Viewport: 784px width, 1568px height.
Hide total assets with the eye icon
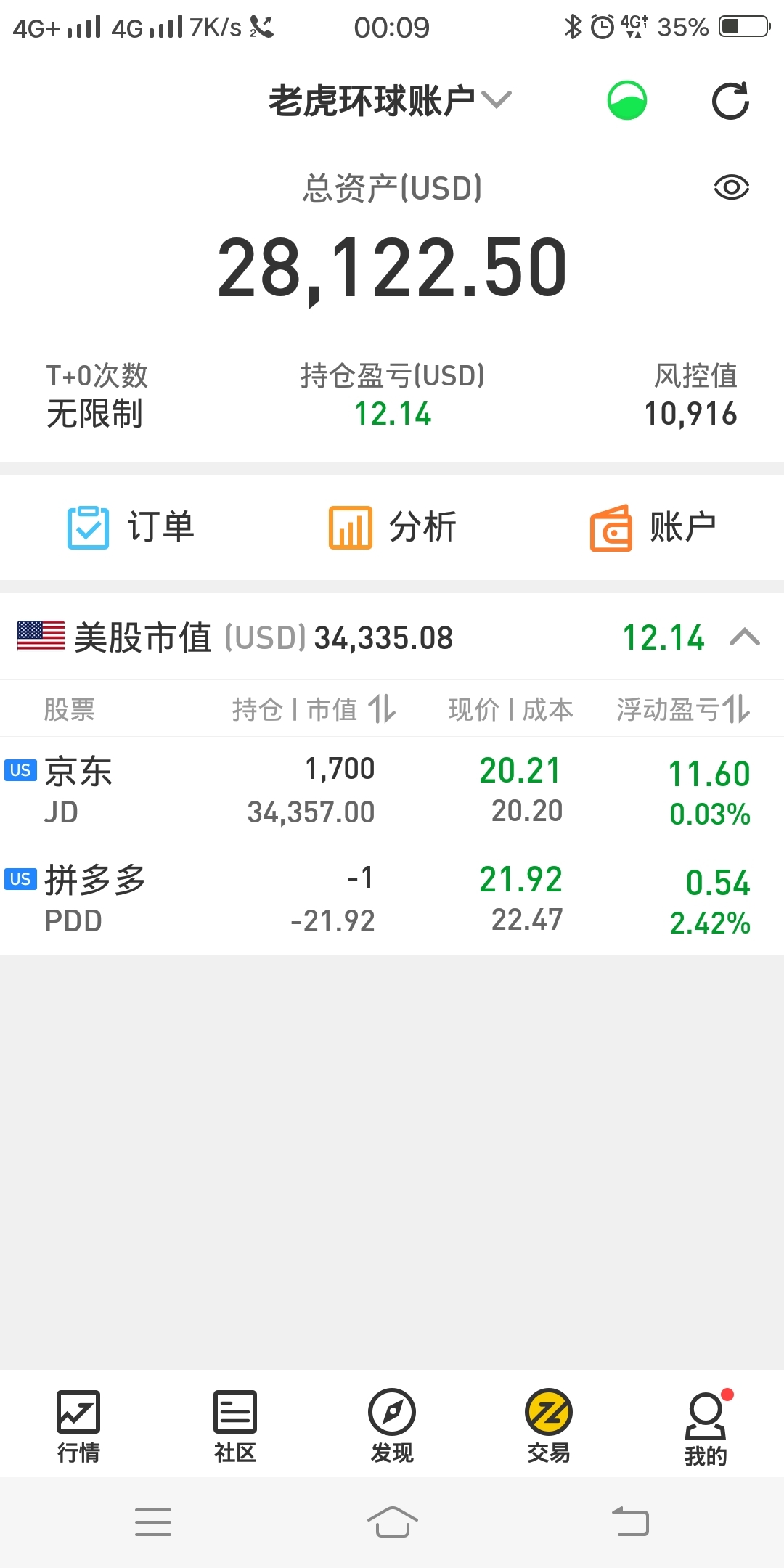click(x=731, y=187)
